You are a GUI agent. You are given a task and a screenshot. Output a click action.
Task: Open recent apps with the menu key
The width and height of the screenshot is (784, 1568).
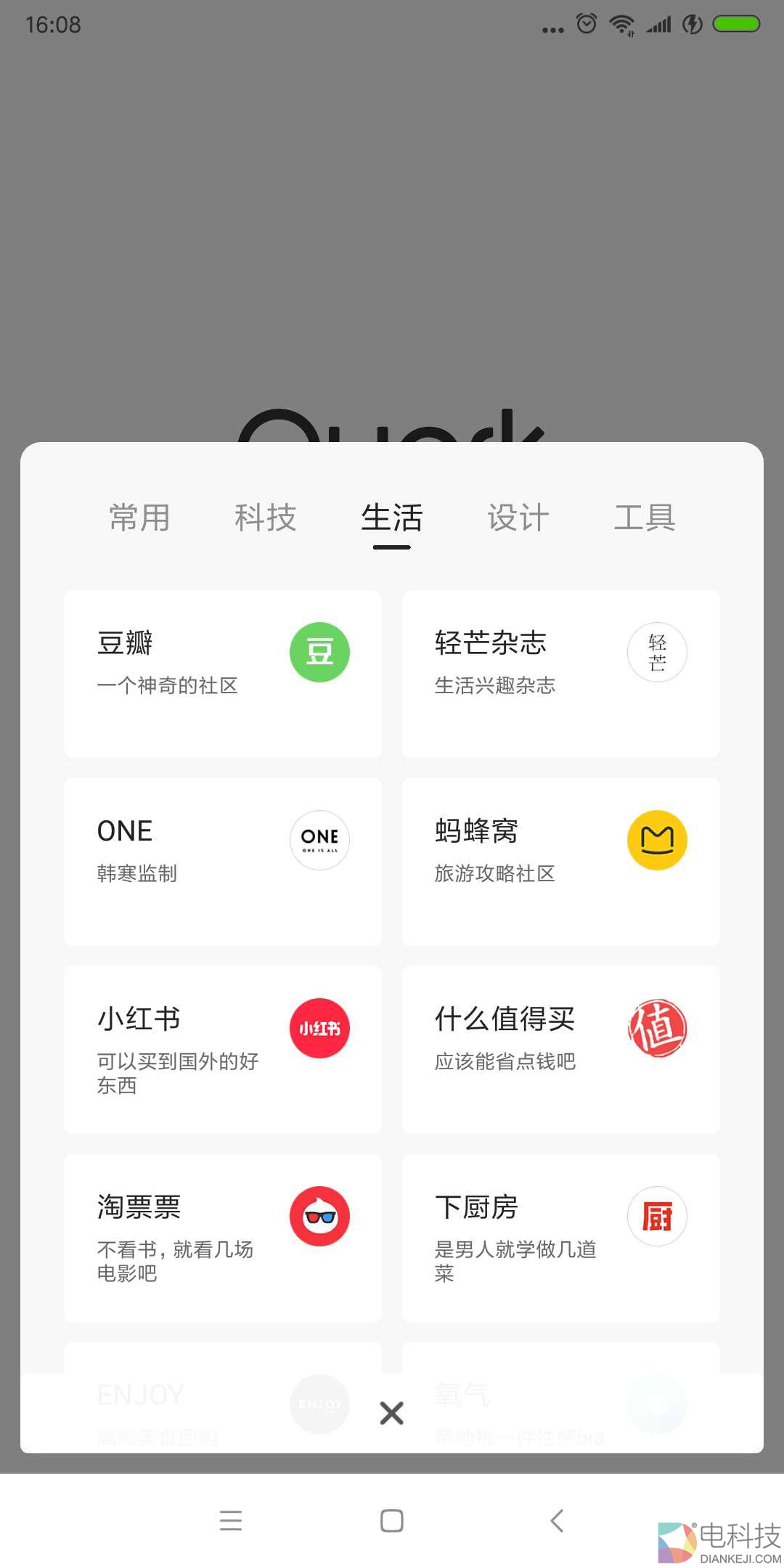231,1522
